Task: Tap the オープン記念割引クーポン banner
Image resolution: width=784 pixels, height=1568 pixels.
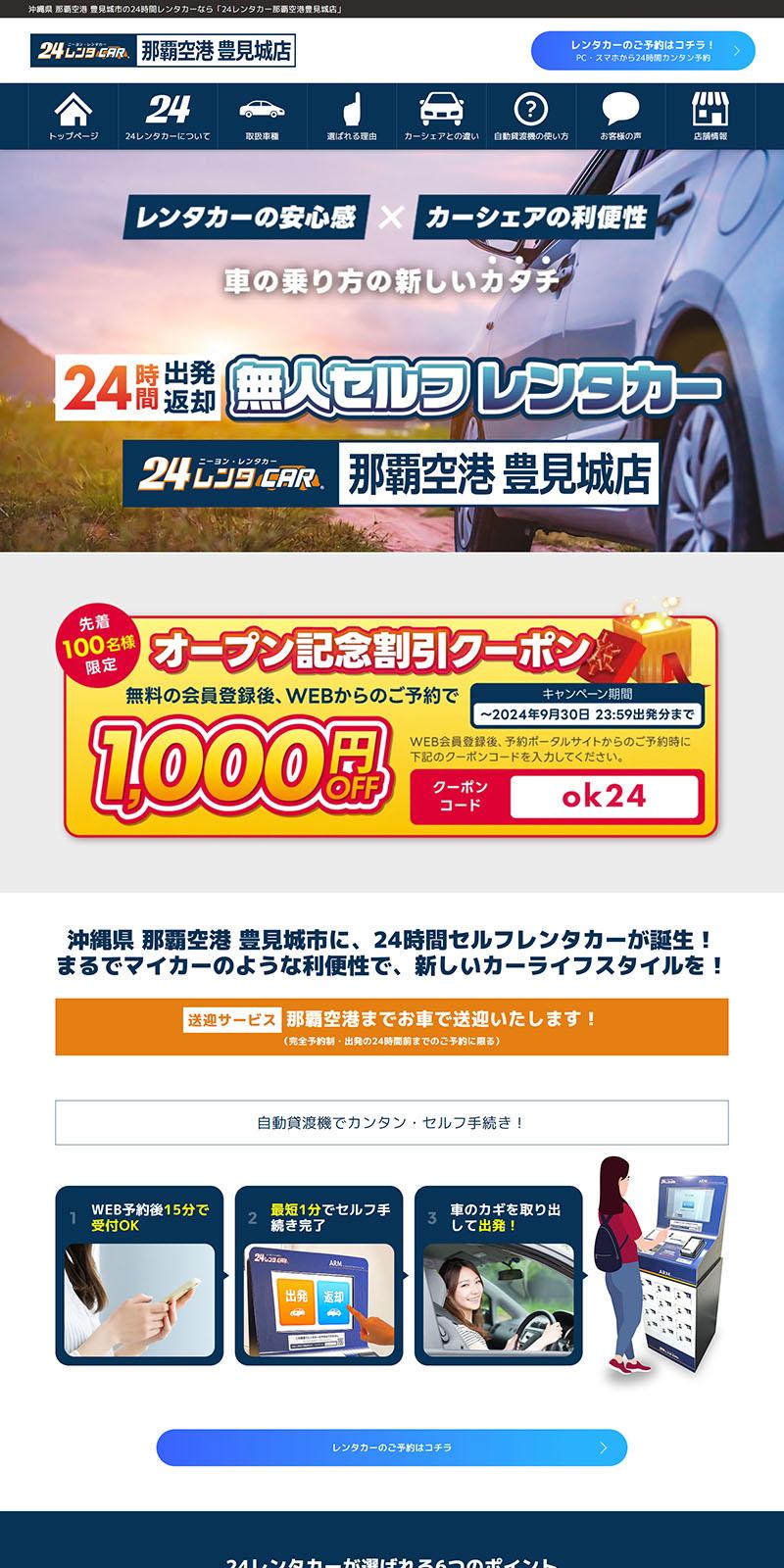Action: 392,723
